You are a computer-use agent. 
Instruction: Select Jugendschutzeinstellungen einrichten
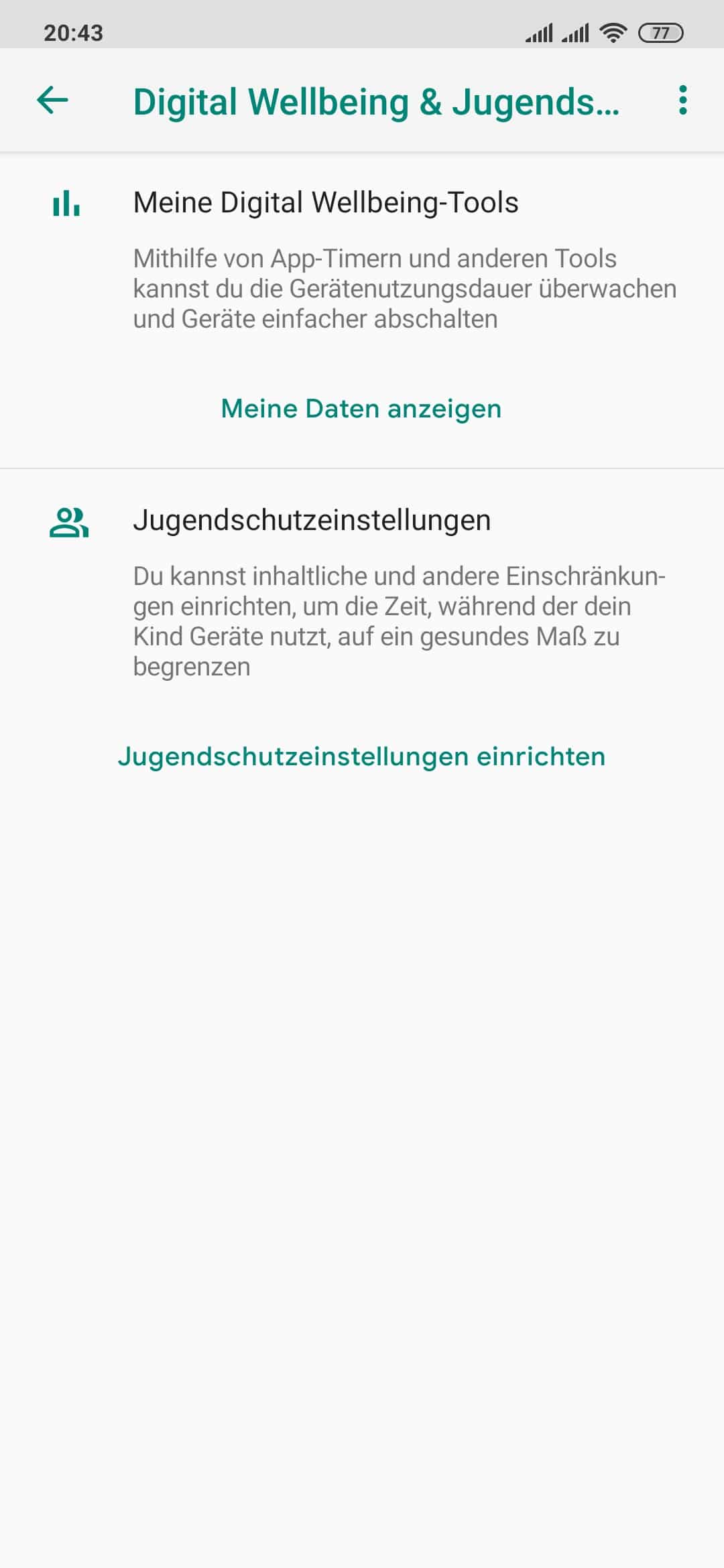coord(361,757)
